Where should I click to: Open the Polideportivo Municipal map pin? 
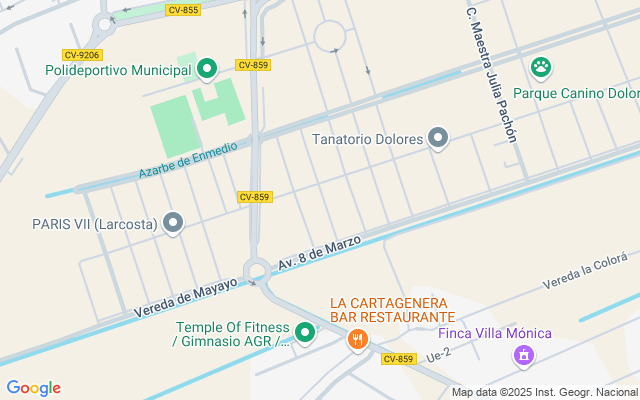(207, 69)
